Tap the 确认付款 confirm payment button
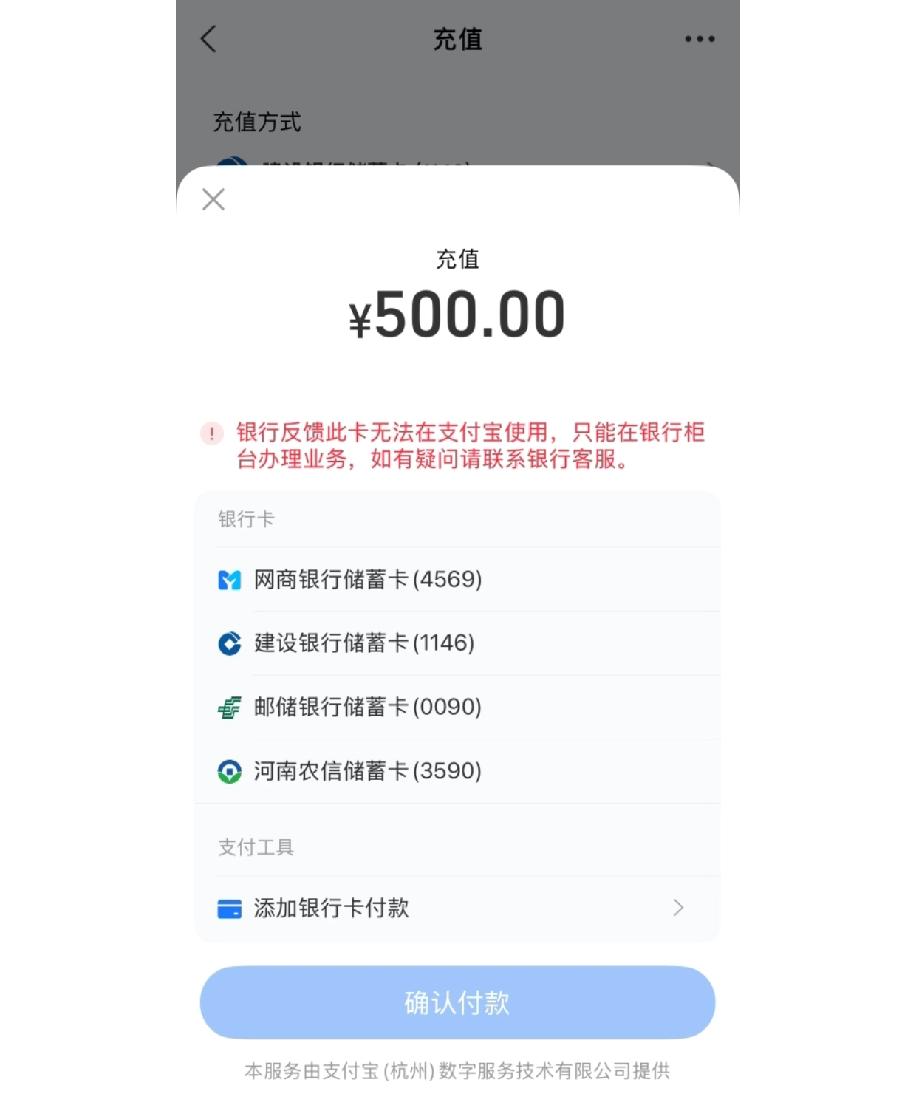This screenshot has height=1095, width=916. (458, 1002)
